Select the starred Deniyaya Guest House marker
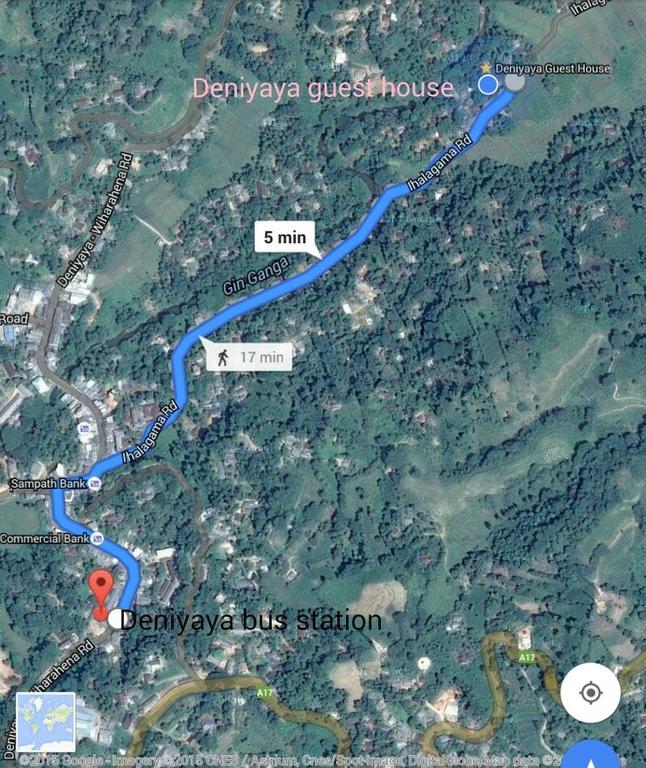This screenshot has height=768, width=646. (487, 67)
